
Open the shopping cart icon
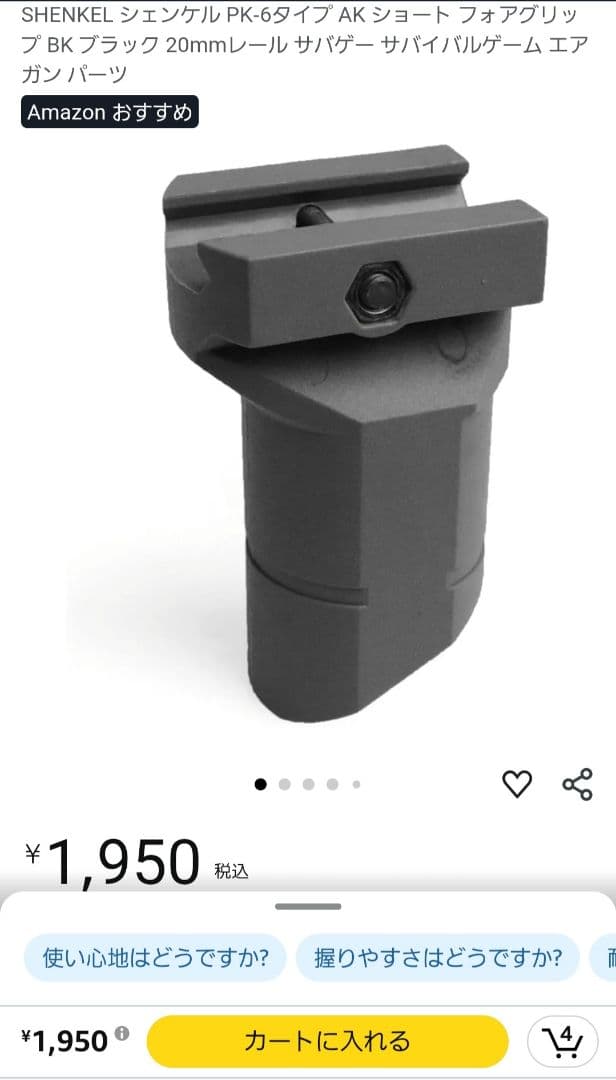[x=563, y=1041]
